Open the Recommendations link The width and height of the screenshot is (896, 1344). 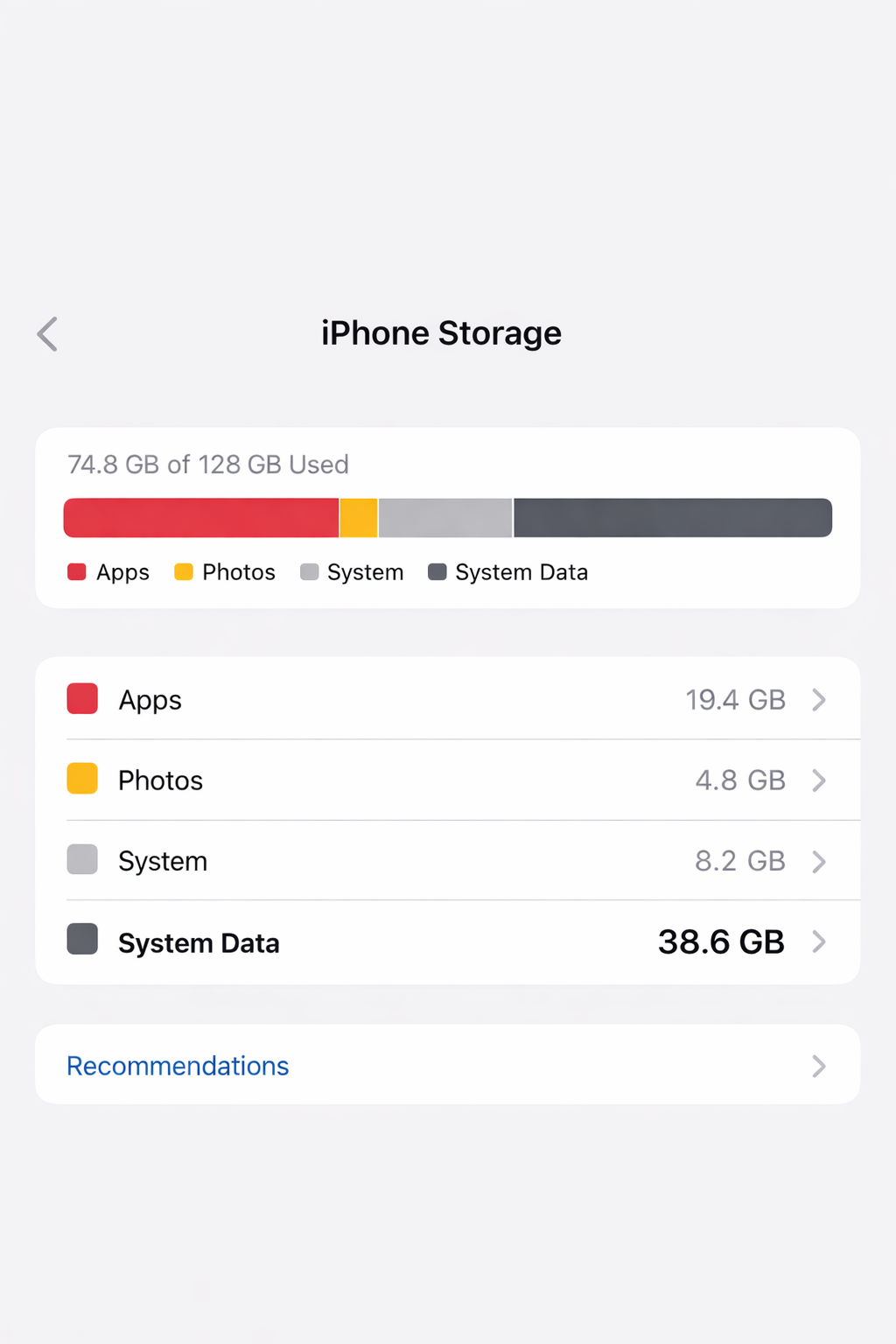[x=178, y=1066]
